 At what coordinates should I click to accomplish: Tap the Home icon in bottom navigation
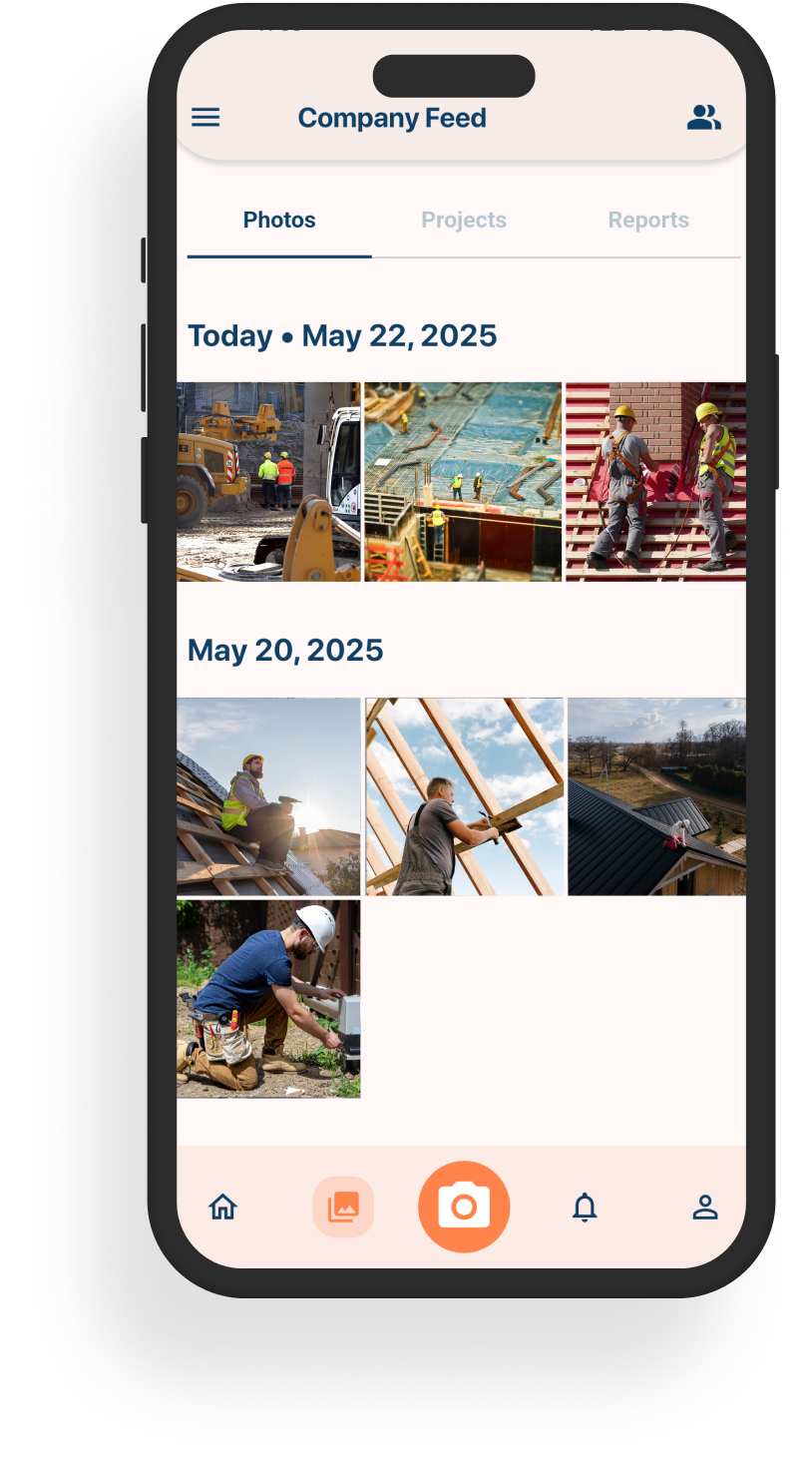click(x=222, y=1207)
